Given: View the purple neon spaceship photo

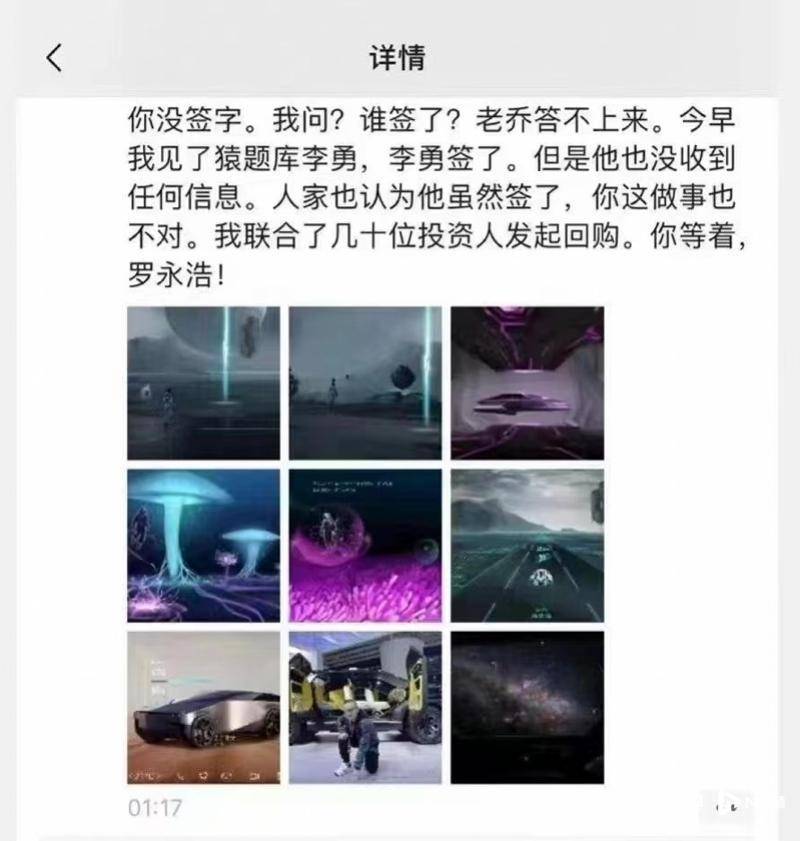Looking at the screenshot, I should [x=527, y=383].
